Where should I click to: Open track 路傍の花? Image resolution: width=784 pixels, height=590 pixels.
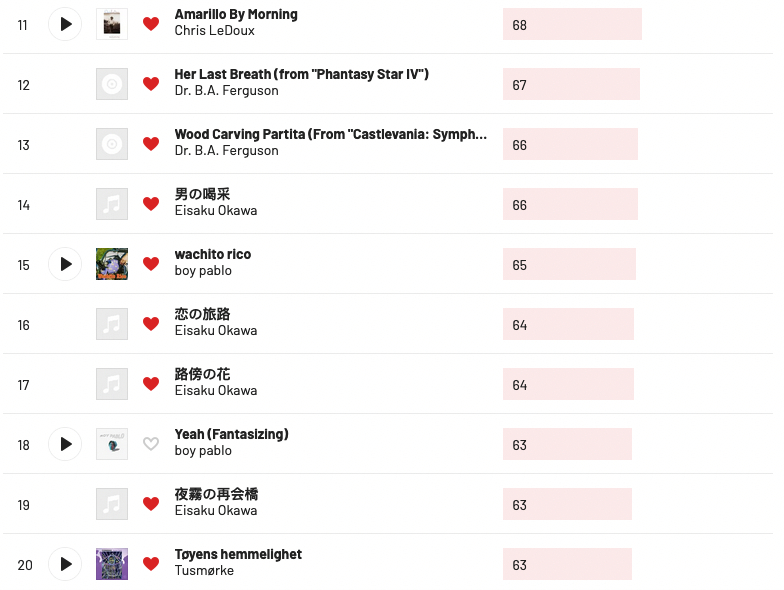click(202, 375)
